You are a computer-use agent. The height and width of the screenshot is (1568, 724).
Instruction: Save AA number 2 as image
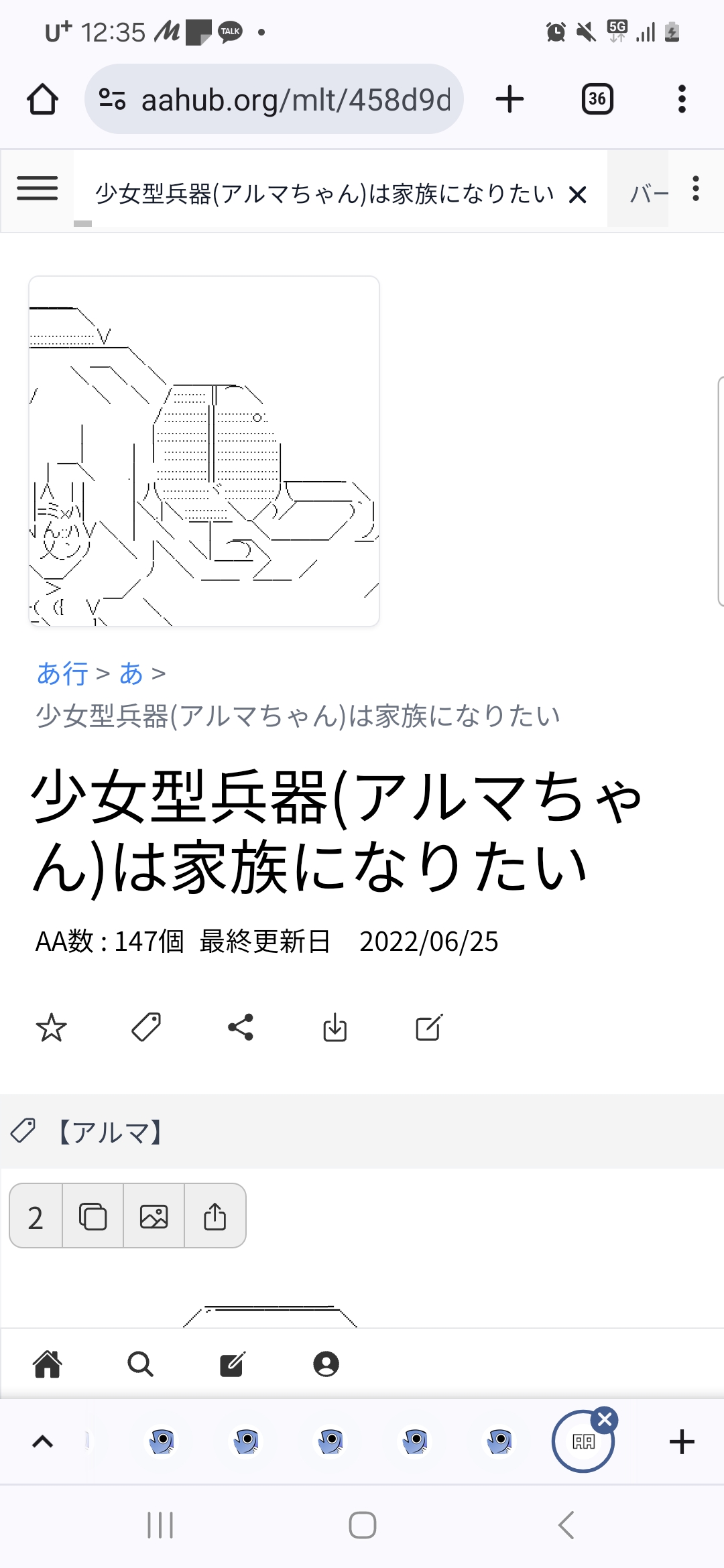tap(154, 1216)
